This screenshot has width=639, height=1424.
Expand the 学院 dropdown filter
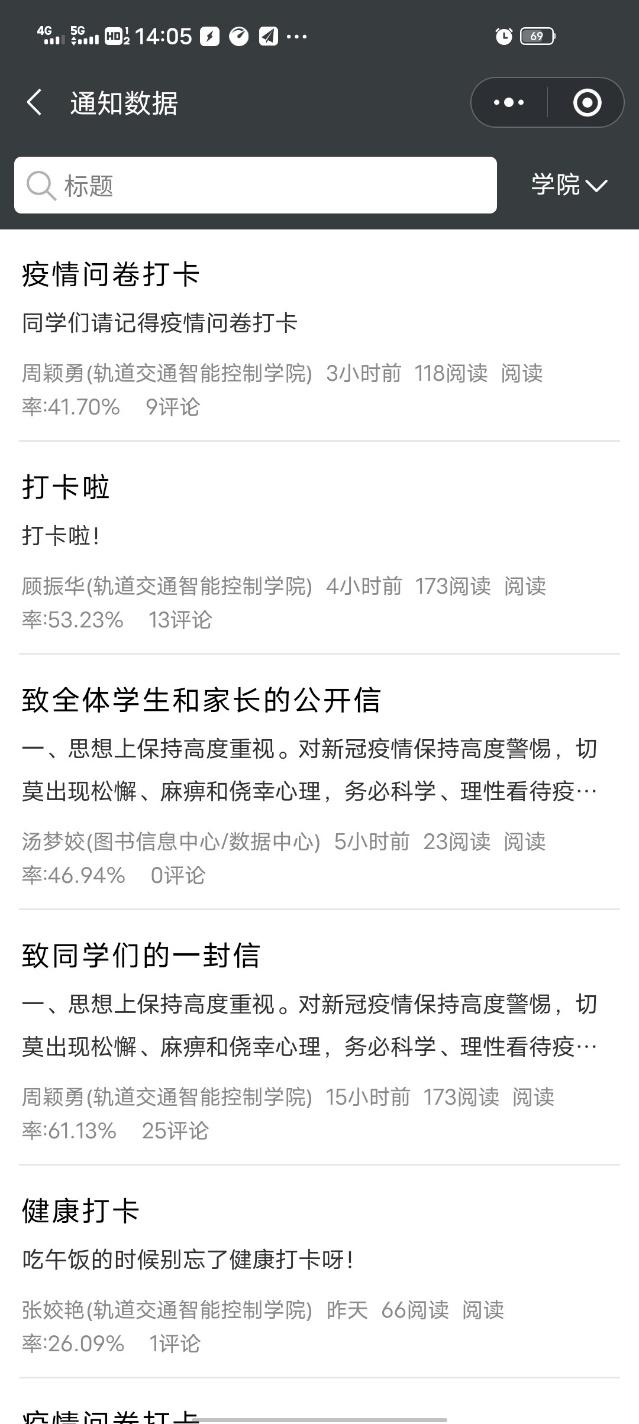[569, 185]
